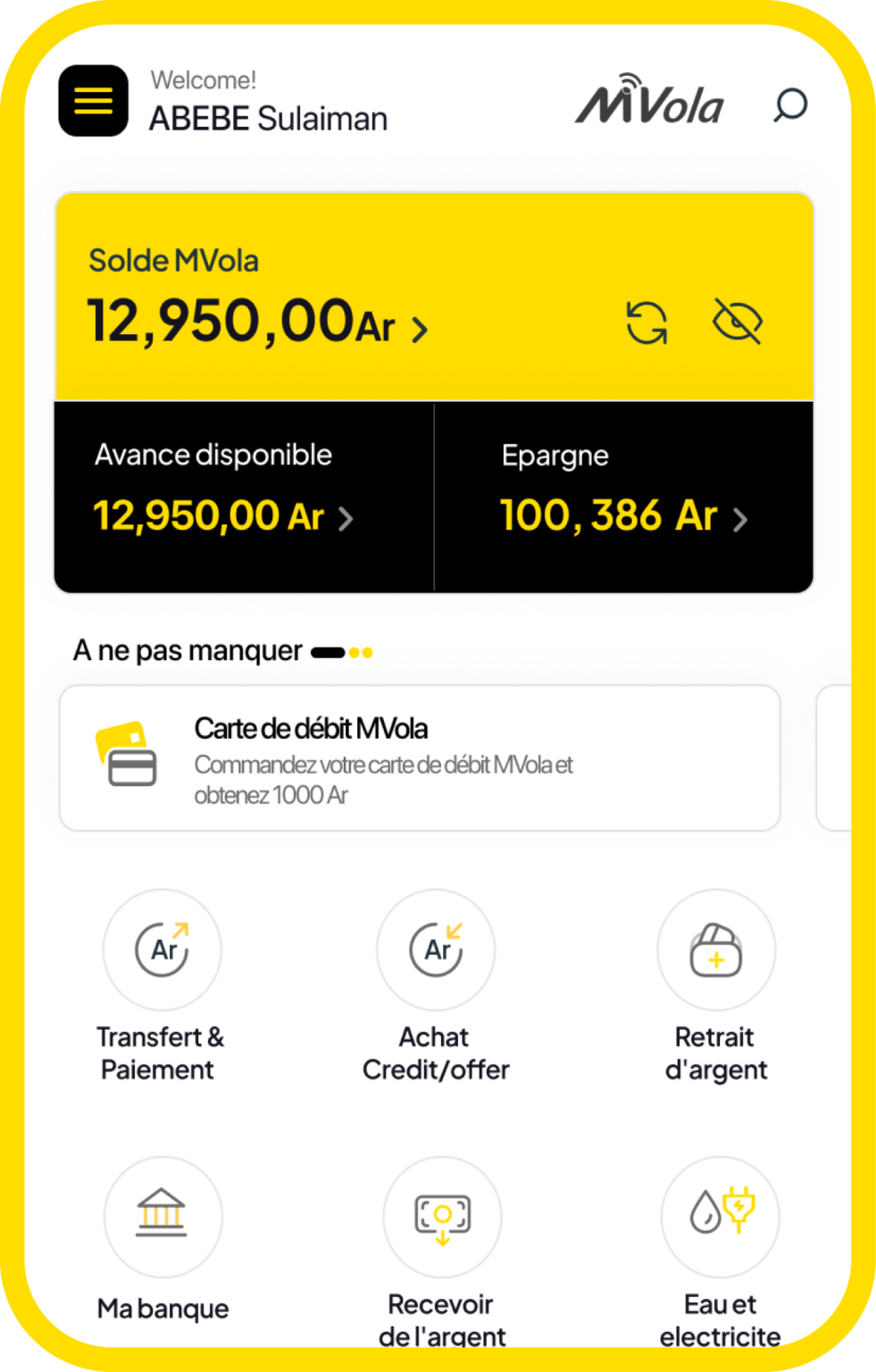This screenshot has height=1372, width=876.
Task: Open Eau et electricite bill payments
Action: 720,1217
